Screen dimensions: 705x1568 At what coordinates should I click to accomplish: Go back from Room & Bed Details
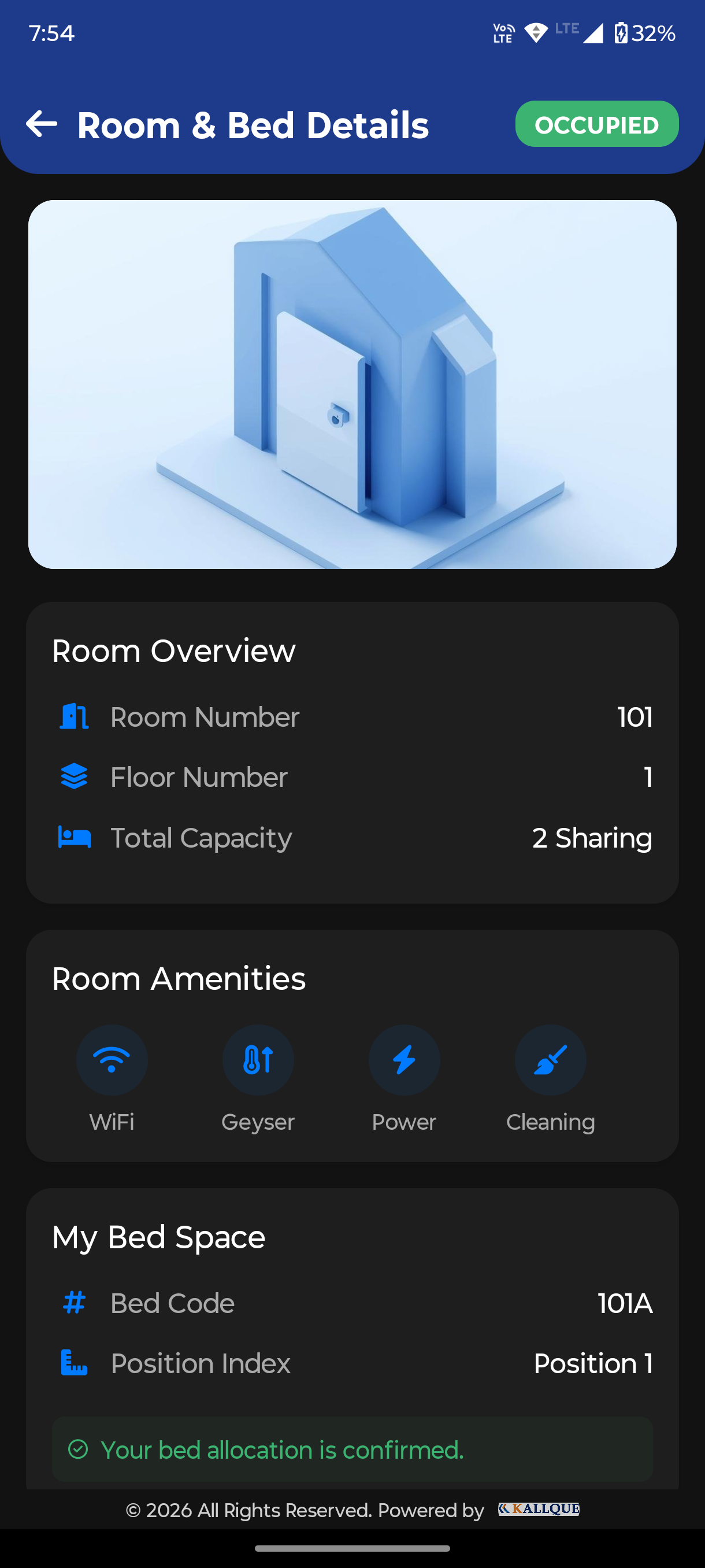(42, 124)
